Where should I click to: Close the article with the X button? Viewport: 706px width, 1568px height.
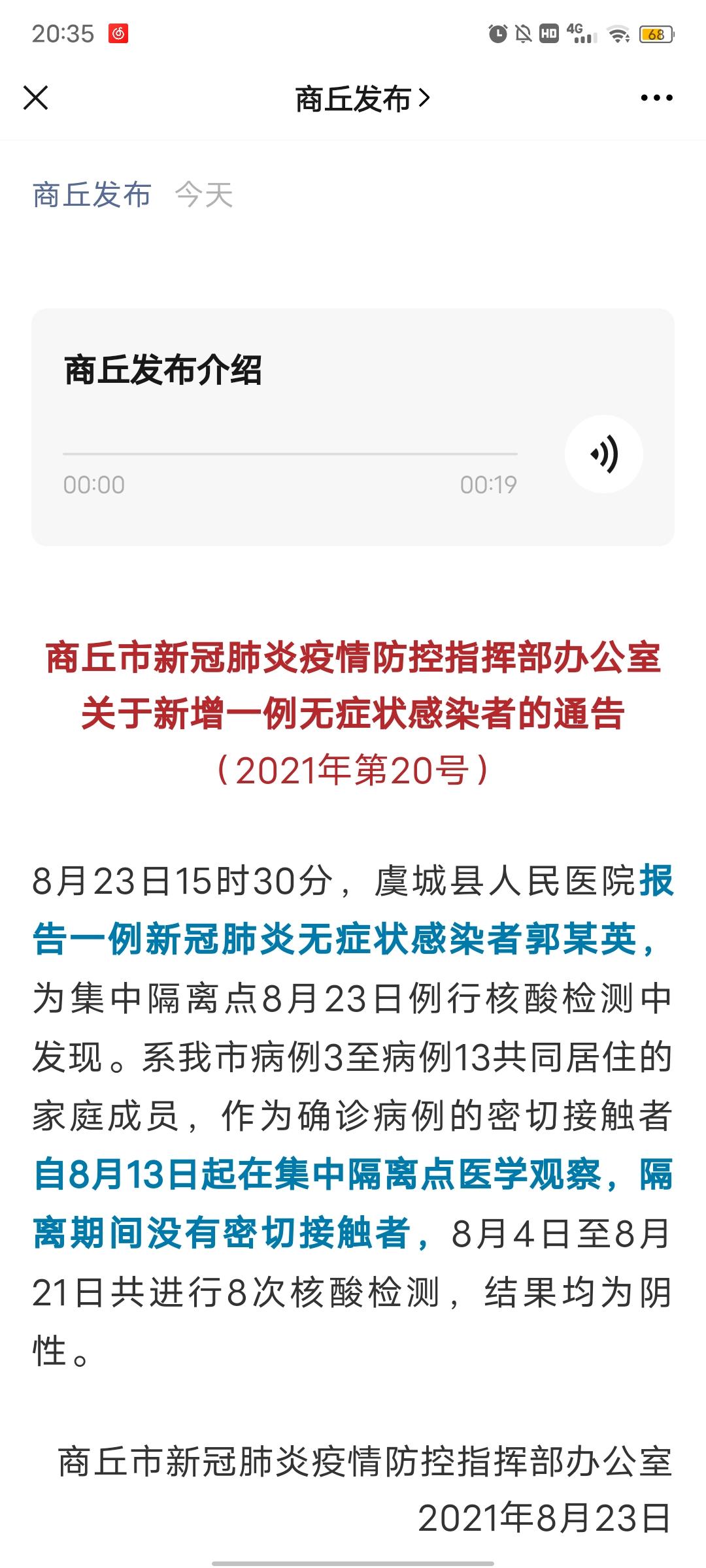[37, 98]
